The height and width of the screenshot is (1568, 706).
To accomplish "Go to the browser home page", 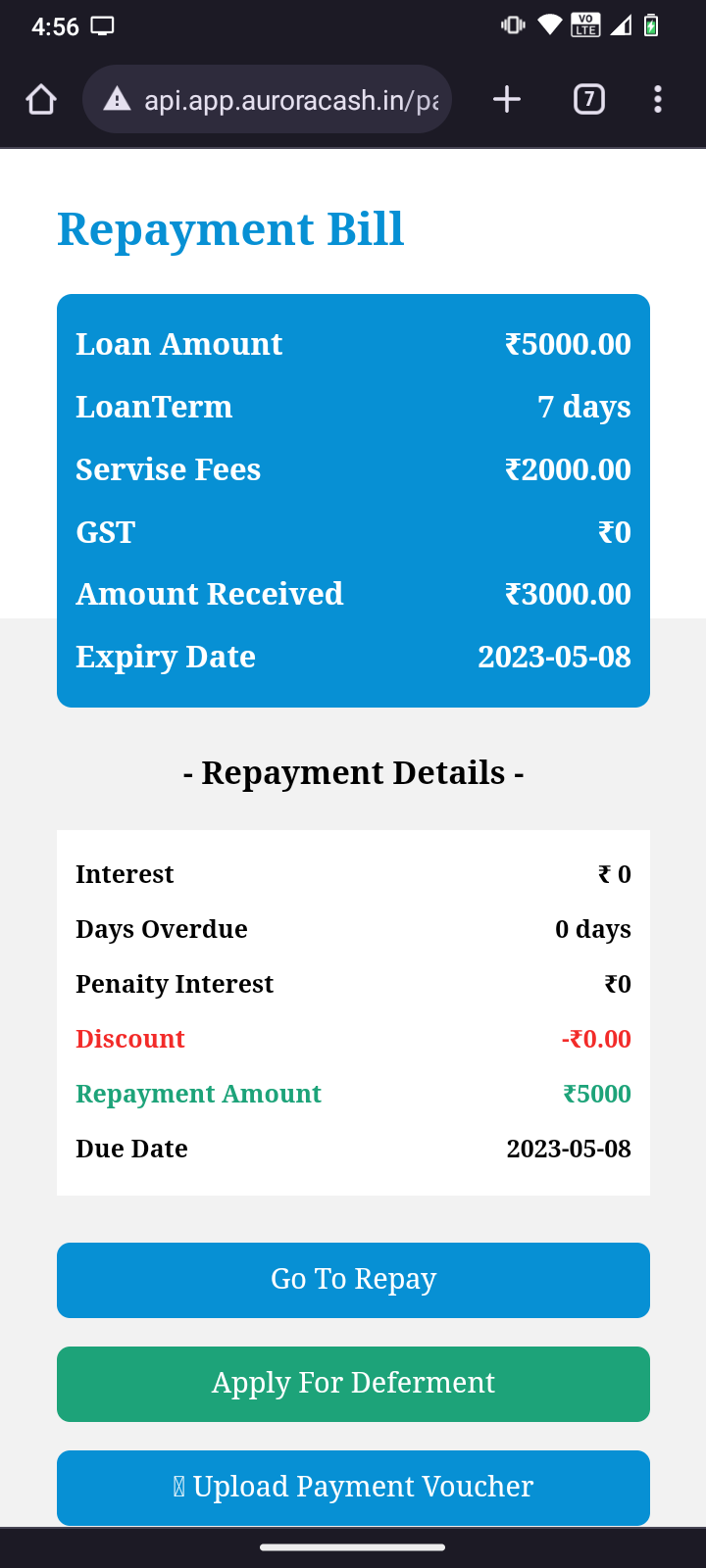I will click(x=41, y=99).
